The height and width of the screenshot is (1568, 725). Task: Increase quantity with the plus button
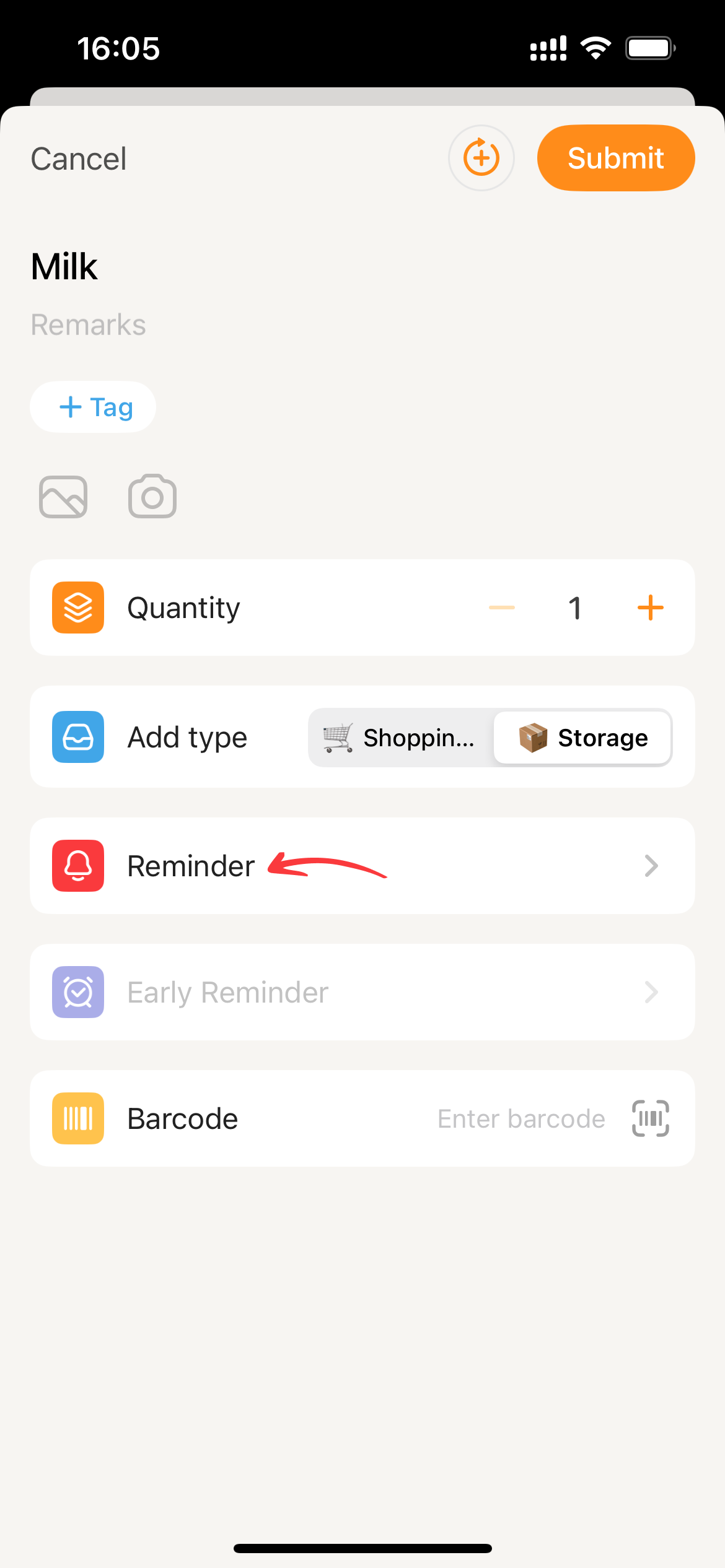(651, 608)
